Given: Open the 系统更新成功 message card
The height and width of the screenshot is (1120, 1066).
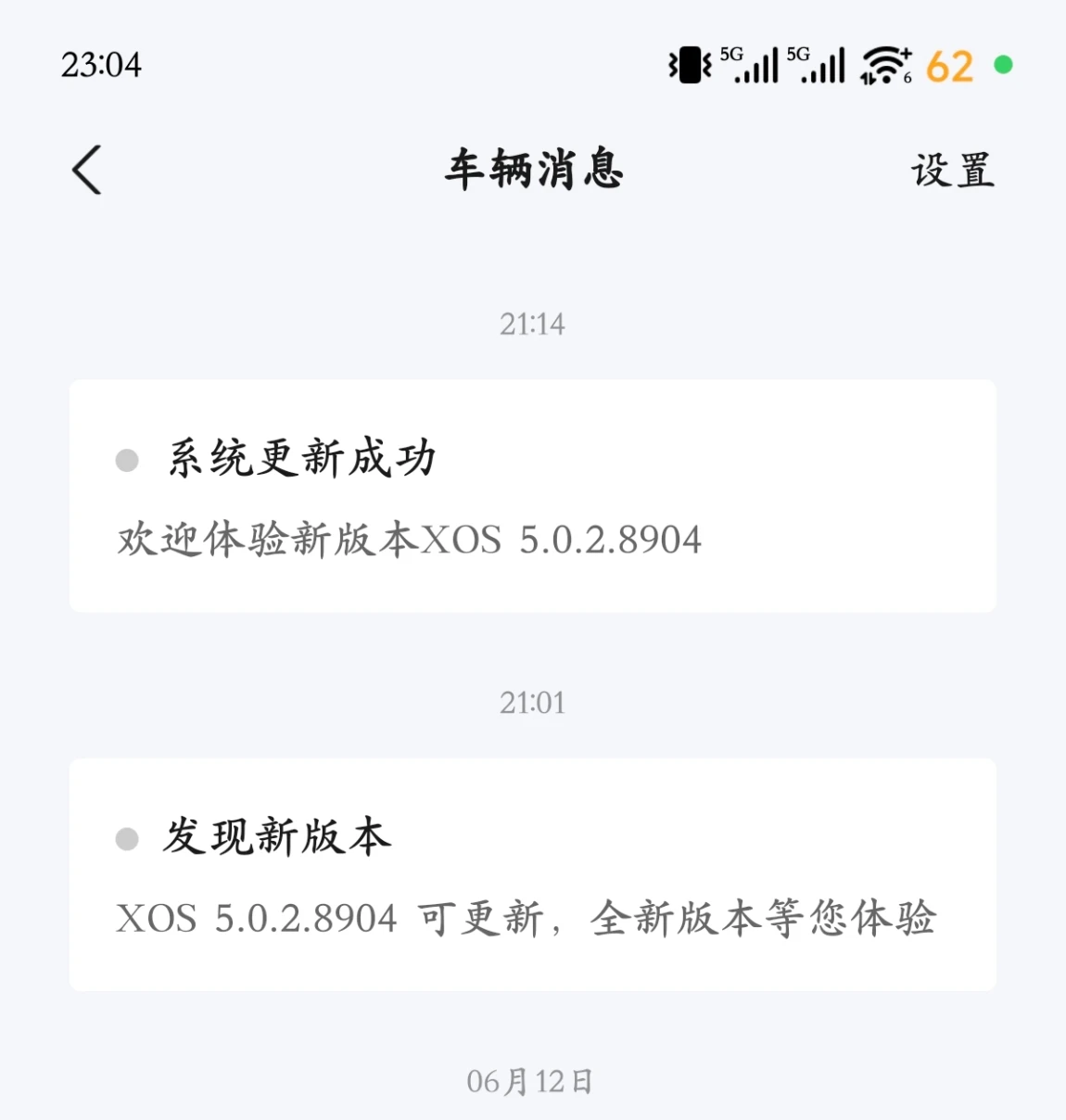Looking at the screenshot, I should point(532,496).
